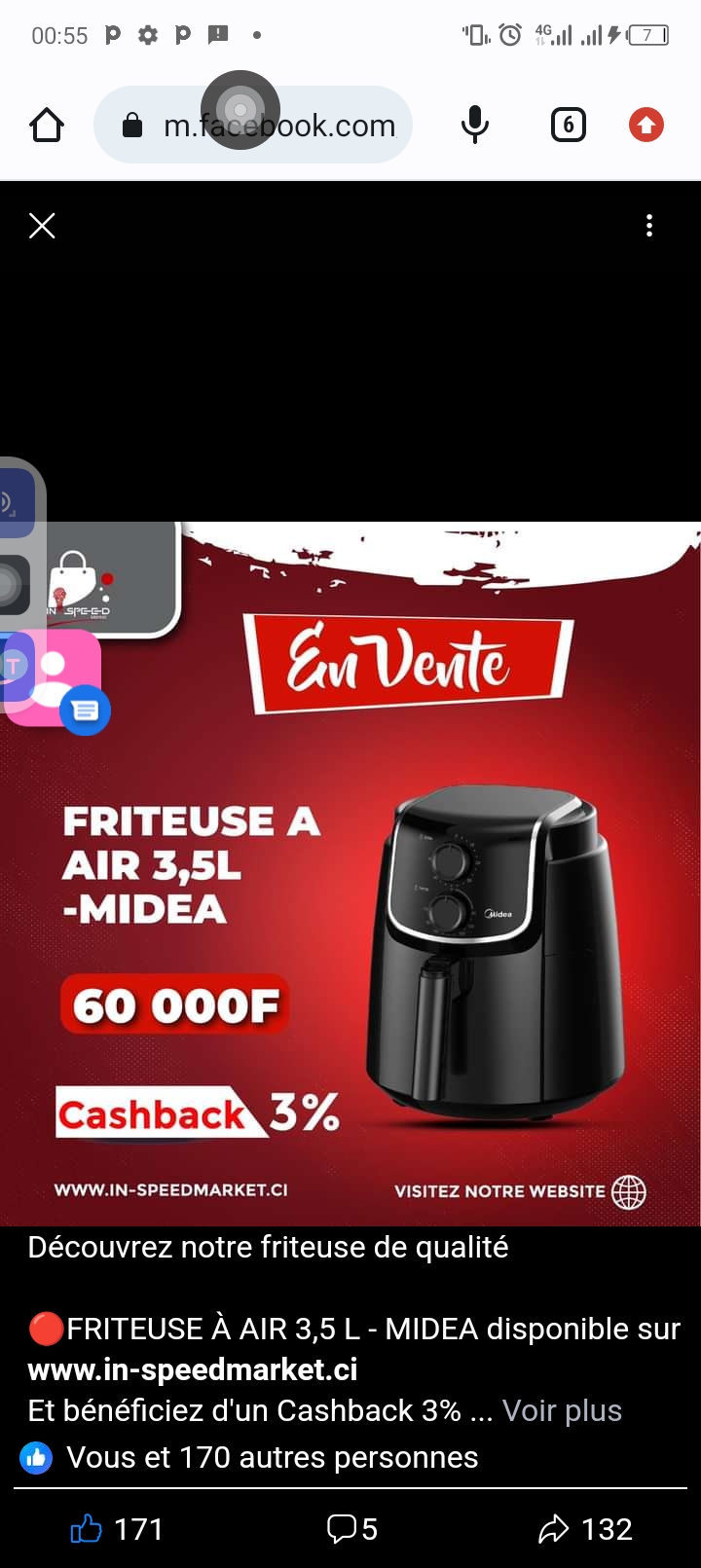The height and width of the screenshot is (1568, 701).
Task: Open the tab switcher showing 6 tabs
Action: 569,125
